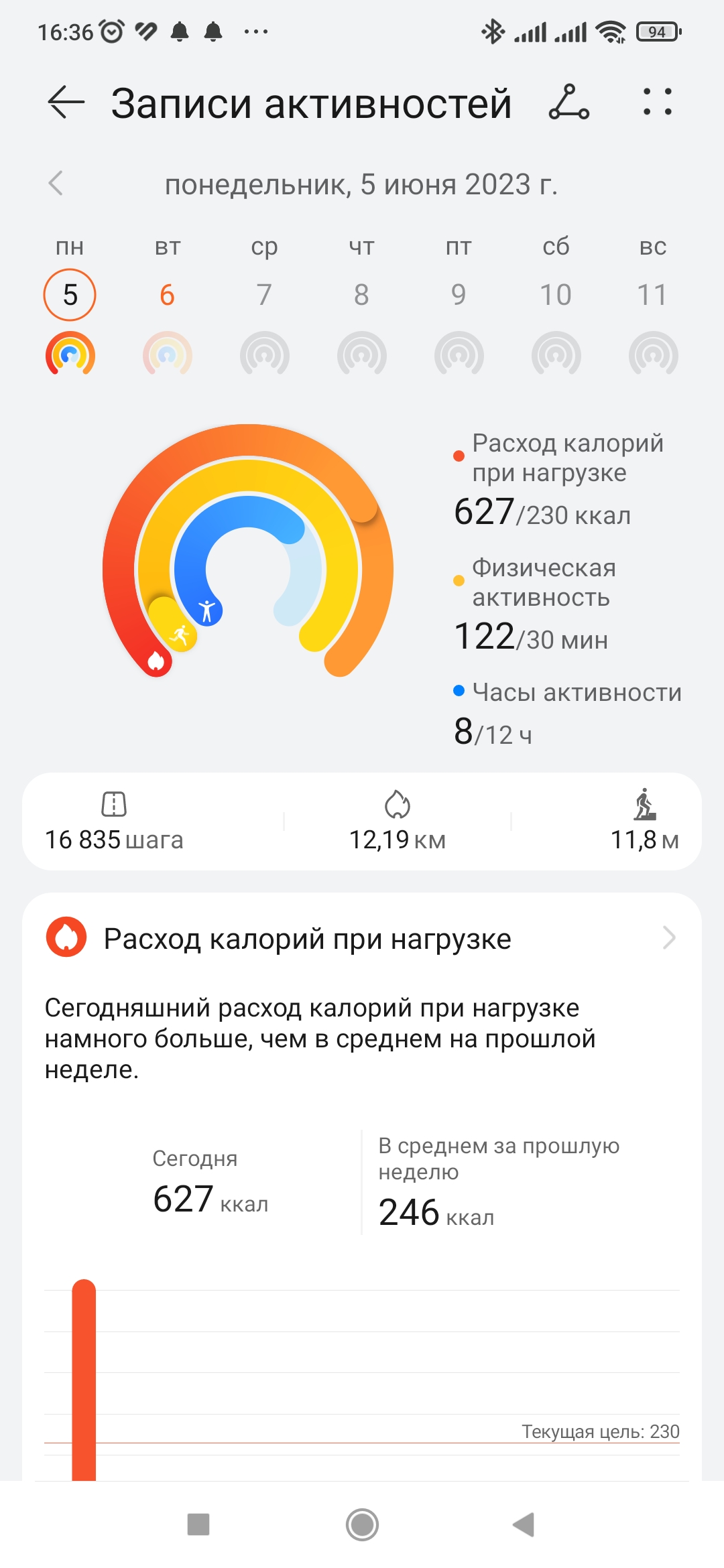The height and width of the screenshot is (1568, 724).
Task: Tap the activity rings chart
Action: 248,551
